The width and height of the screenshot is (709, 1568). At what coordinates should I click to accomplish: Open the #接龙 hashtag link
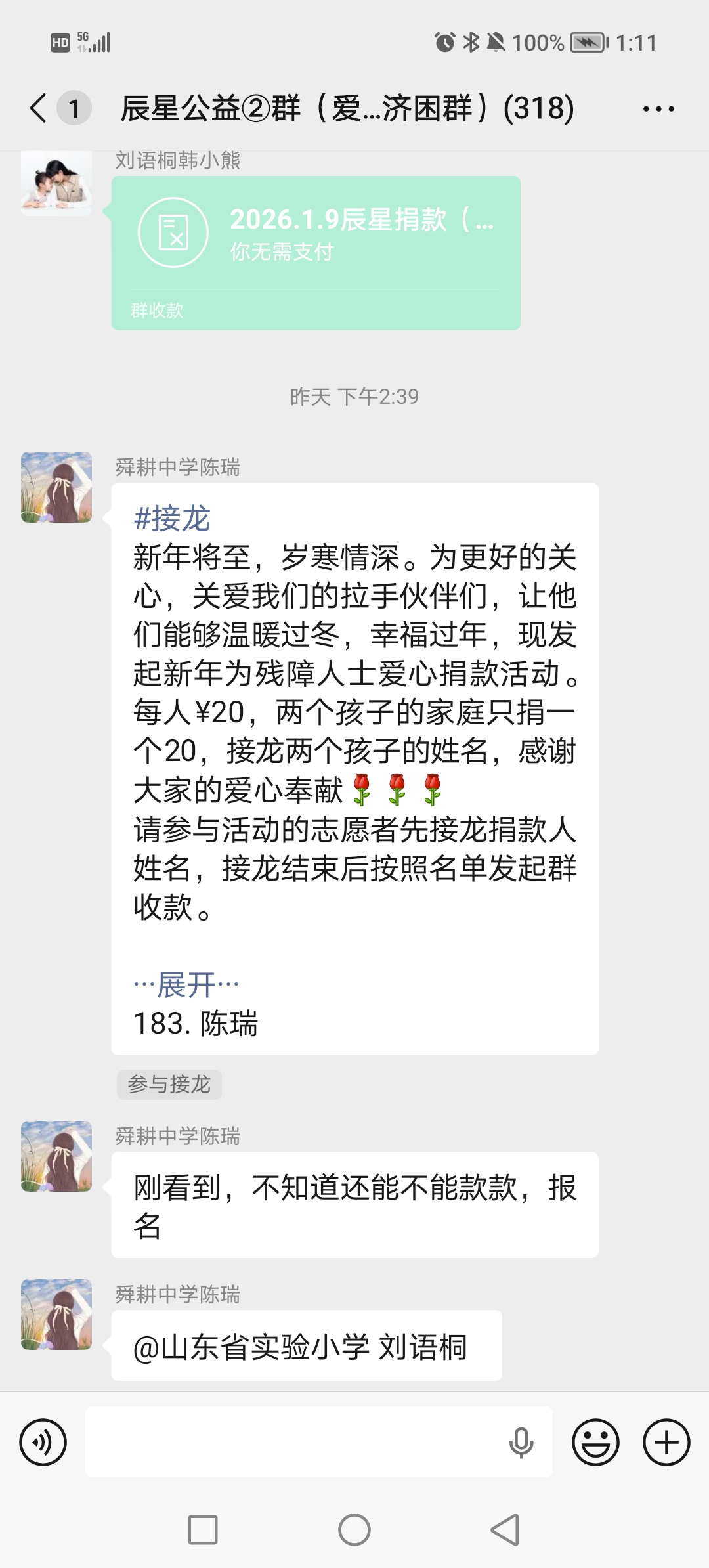click(x=172, y=519)
